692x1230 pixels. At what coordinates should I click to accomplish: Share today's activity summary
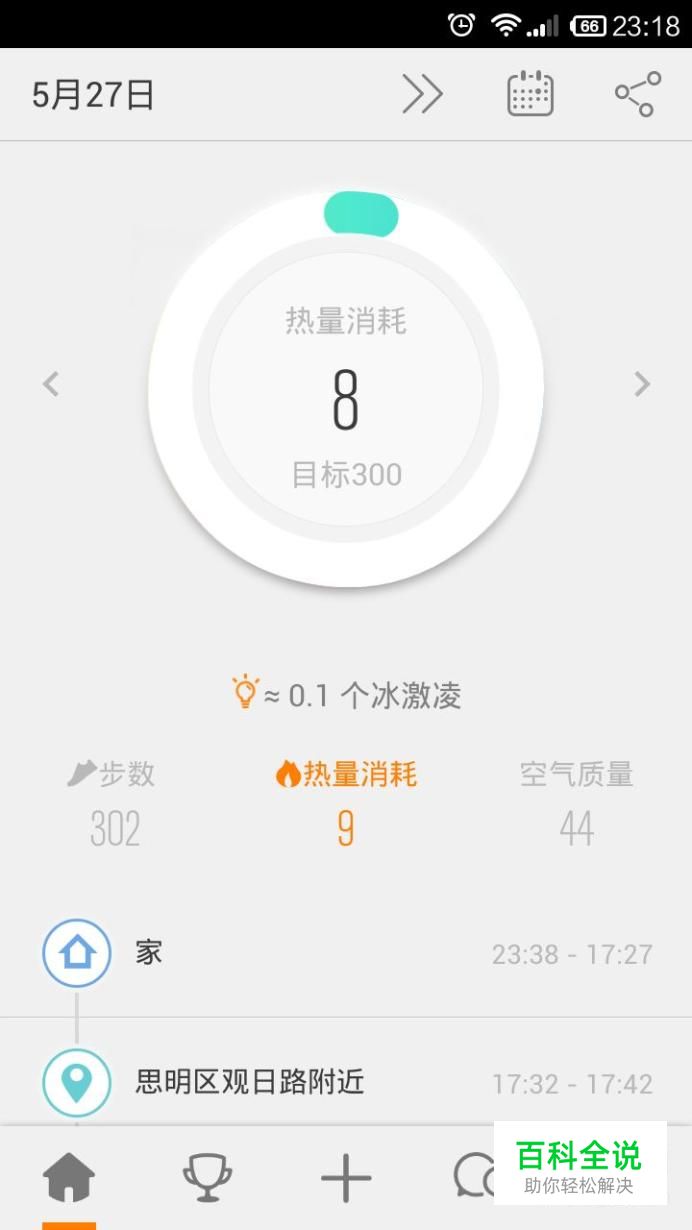pos(638,94)
